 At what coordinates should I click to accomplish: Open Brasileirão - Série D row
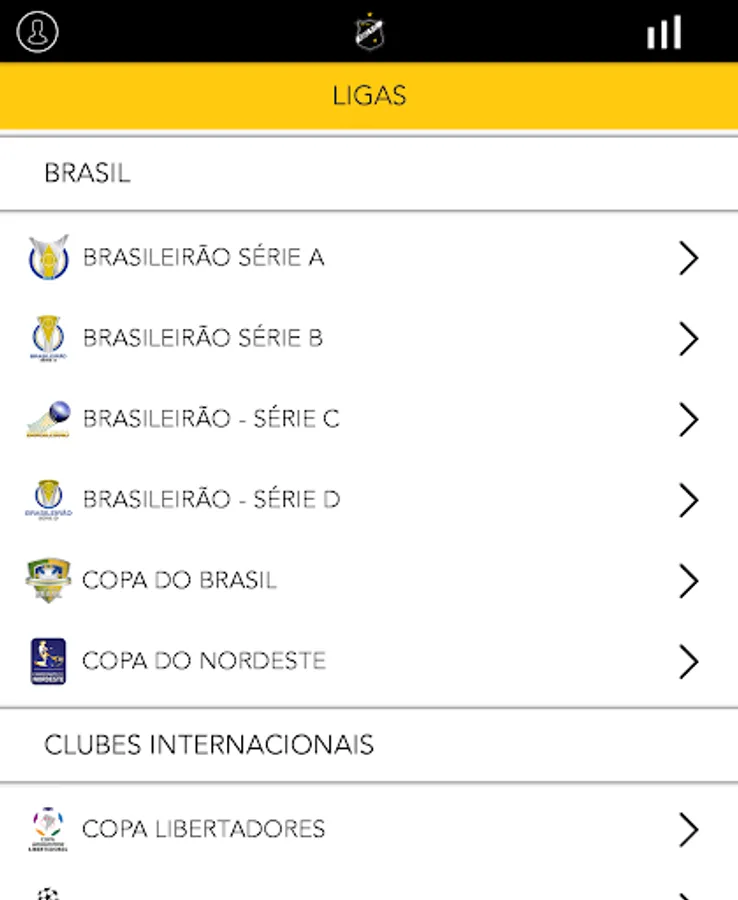pos(369,499)
